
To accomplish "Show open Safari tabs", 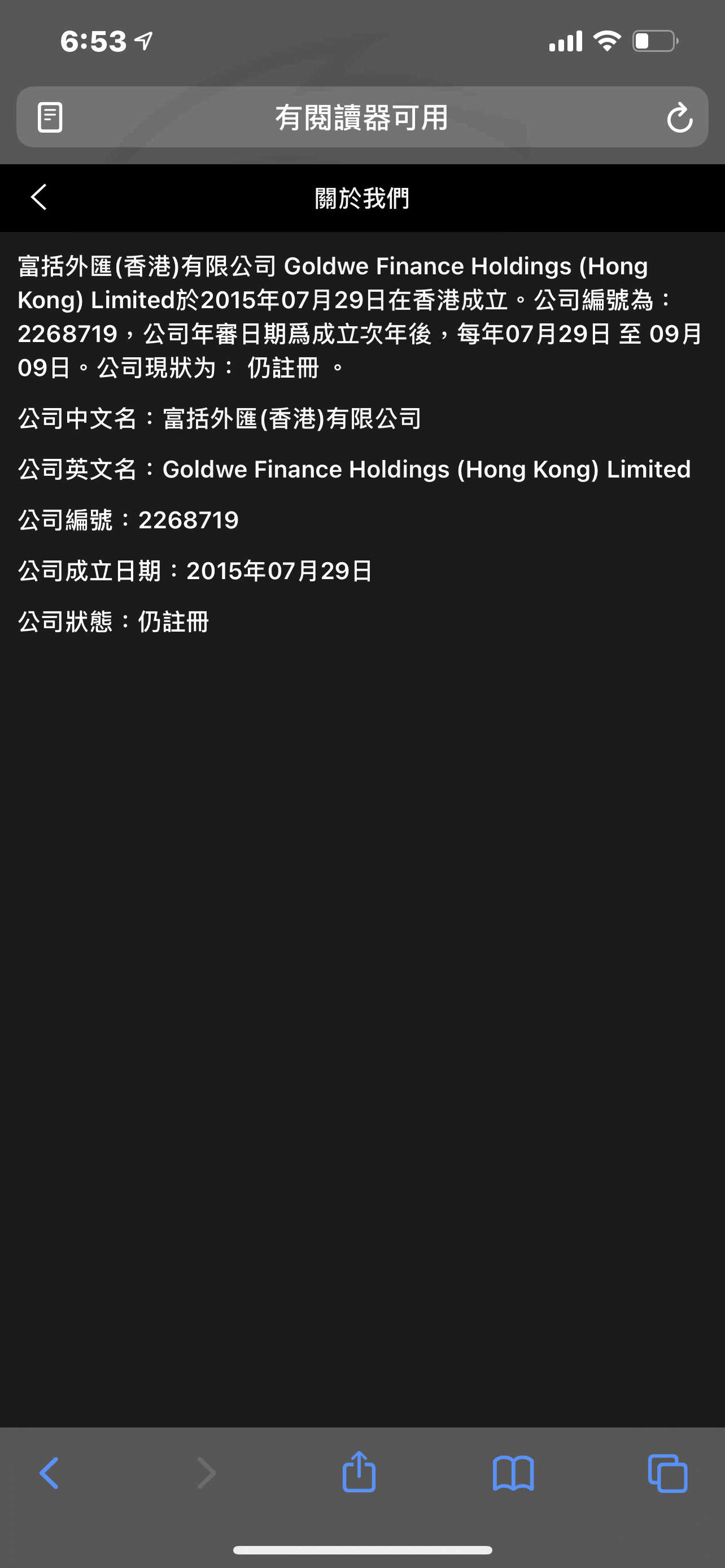I will (668, 1473).
